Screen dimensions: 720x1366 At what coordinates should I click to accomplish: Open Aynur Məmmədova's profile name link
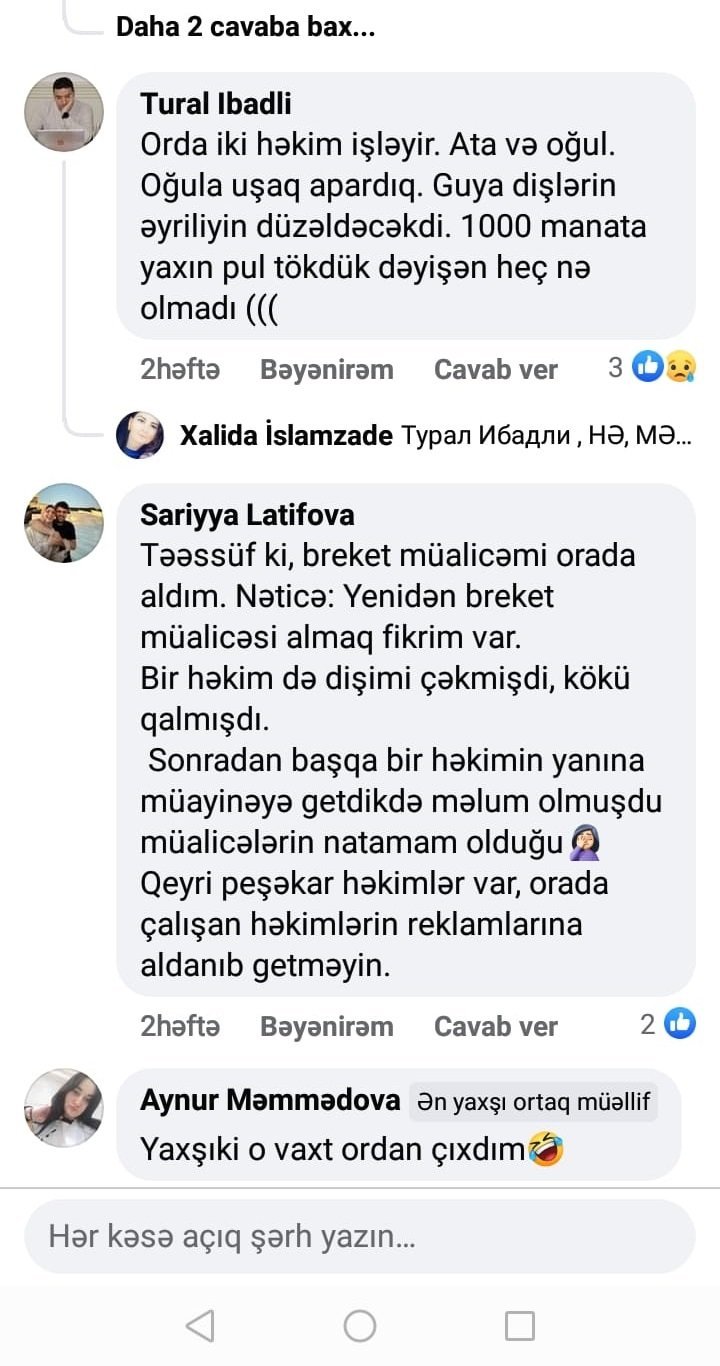pos(270,1100)
